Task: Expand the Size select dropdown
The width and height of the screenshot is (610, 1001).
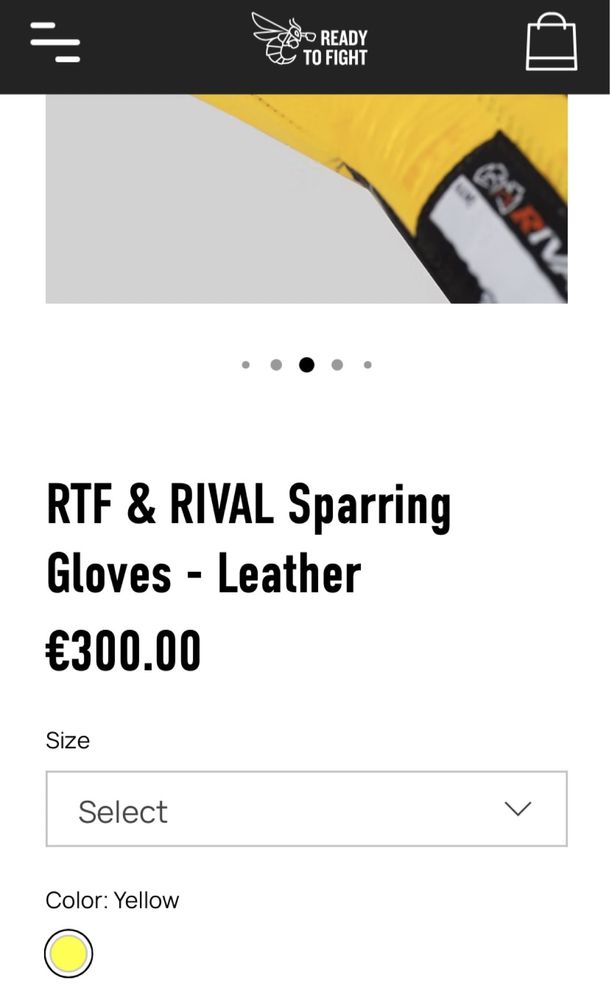Action: tap(306, 809)
